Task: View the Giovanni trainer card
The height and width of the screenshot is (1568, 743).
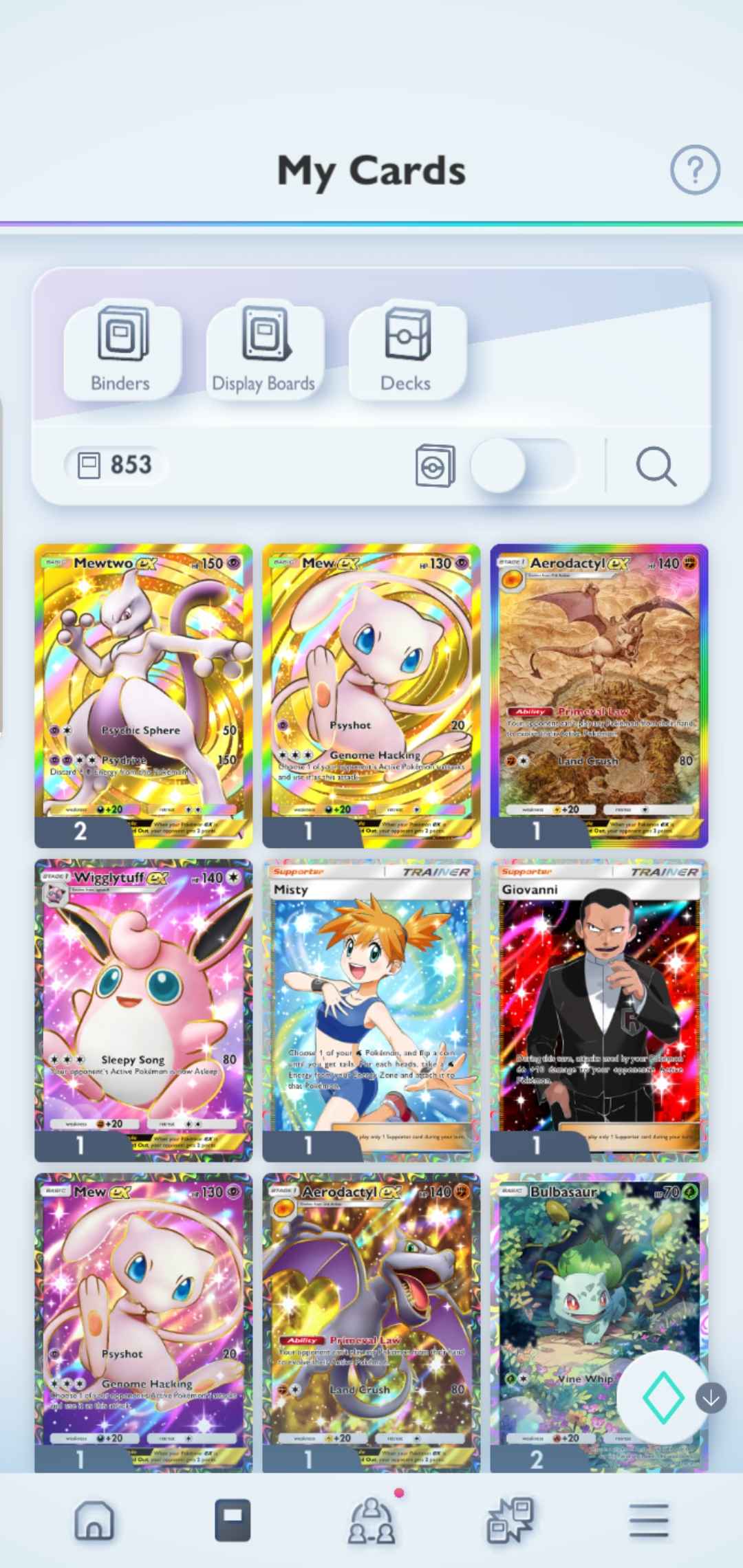Action: coord(599,1004)
